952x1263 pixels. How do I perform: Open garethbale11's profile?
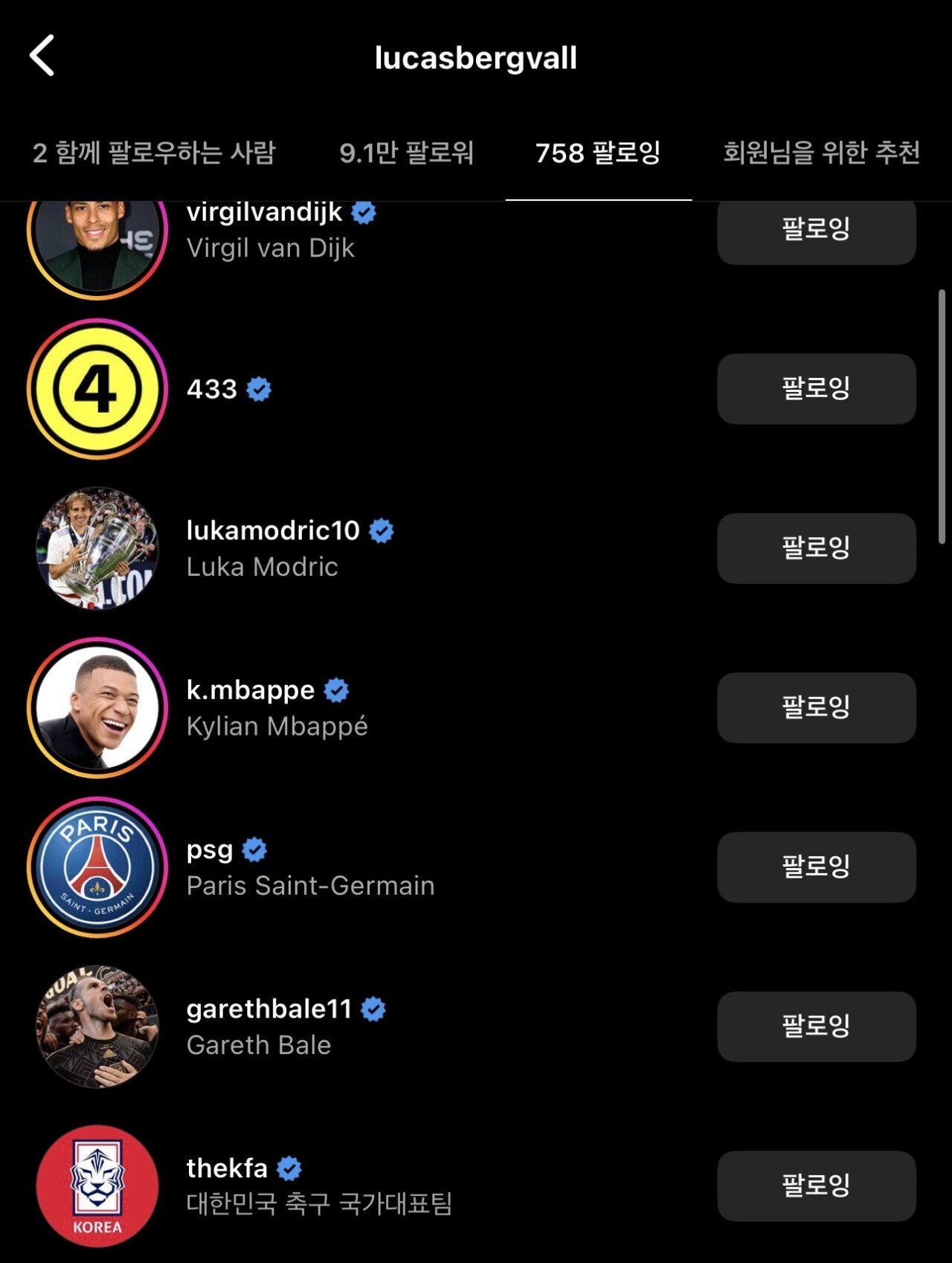coord(268,1009)
